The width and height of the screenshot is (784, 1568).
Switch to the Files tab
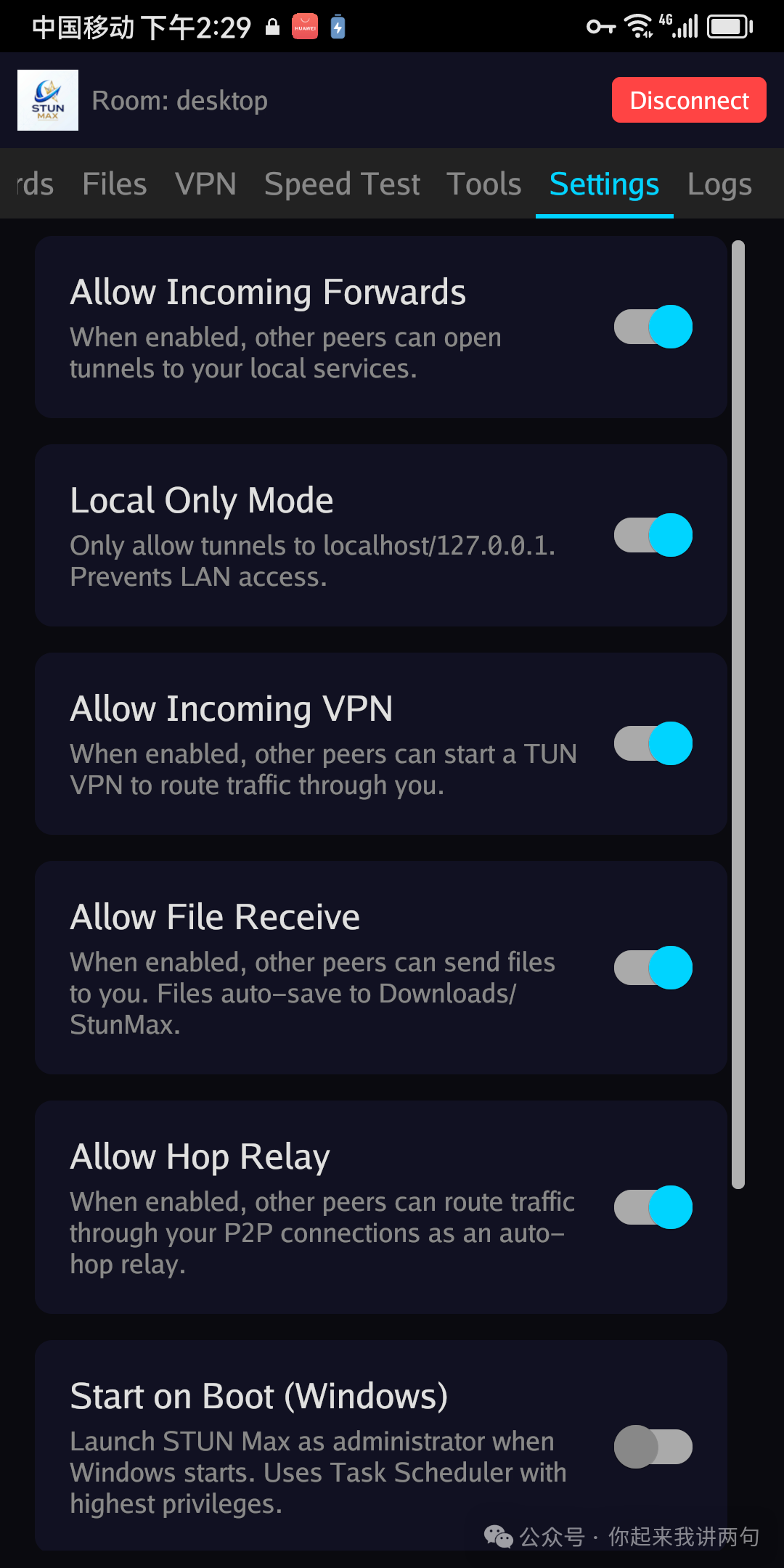[115, 184]
